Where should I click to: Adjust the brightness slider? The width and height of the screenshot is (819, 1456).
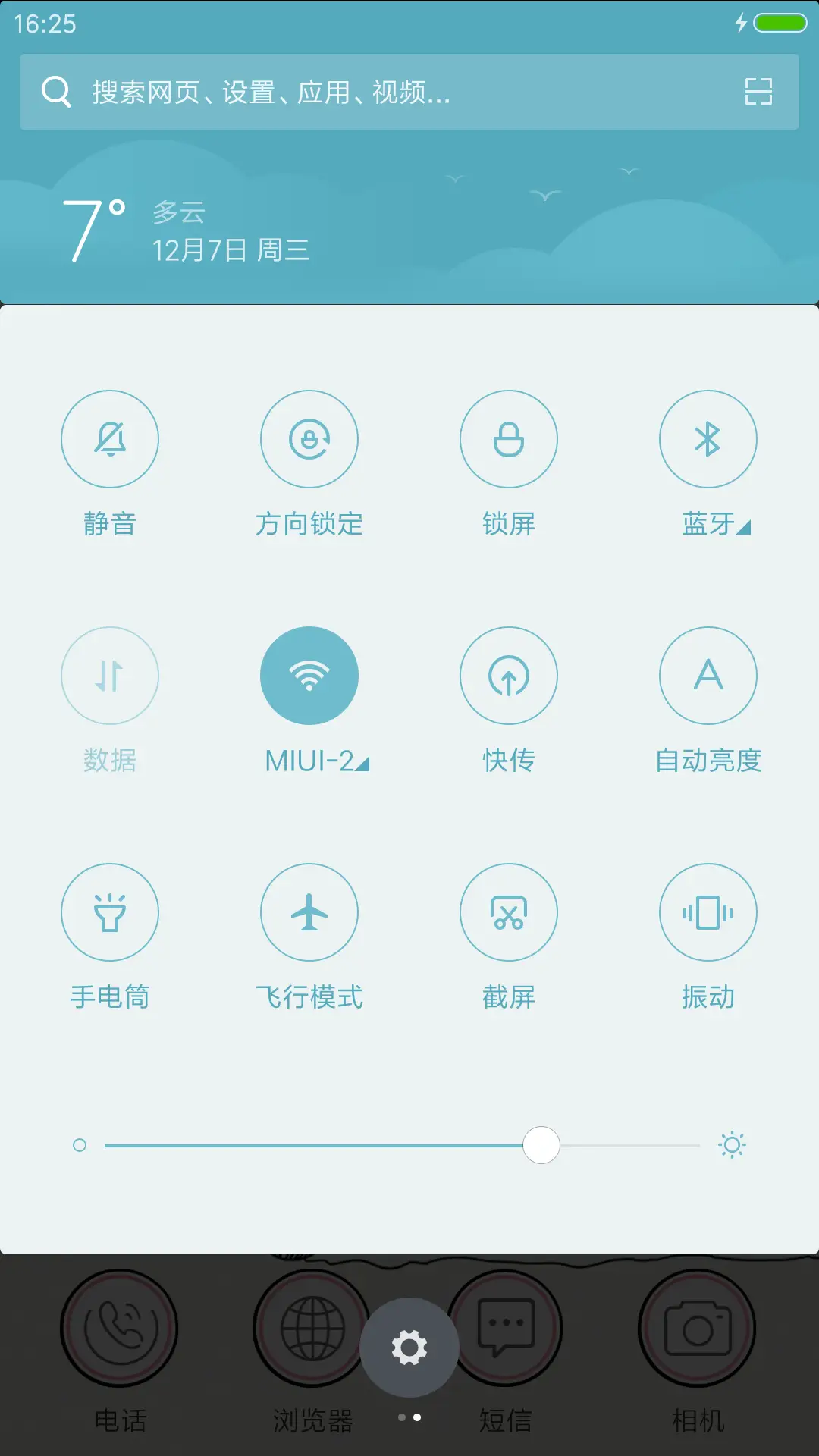(541, 1145)
